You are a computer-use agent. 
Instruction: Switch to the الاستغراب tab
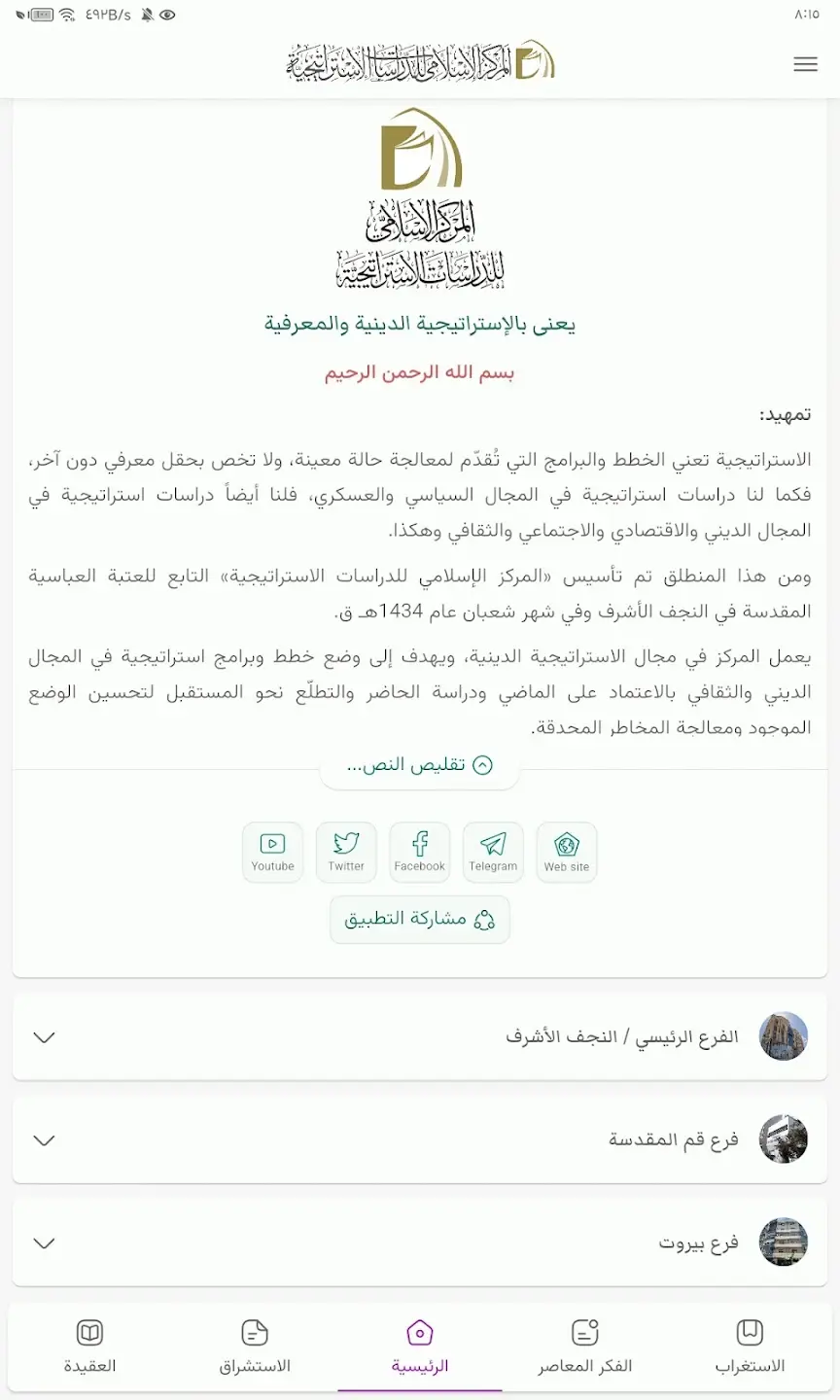pos(750,1347)
